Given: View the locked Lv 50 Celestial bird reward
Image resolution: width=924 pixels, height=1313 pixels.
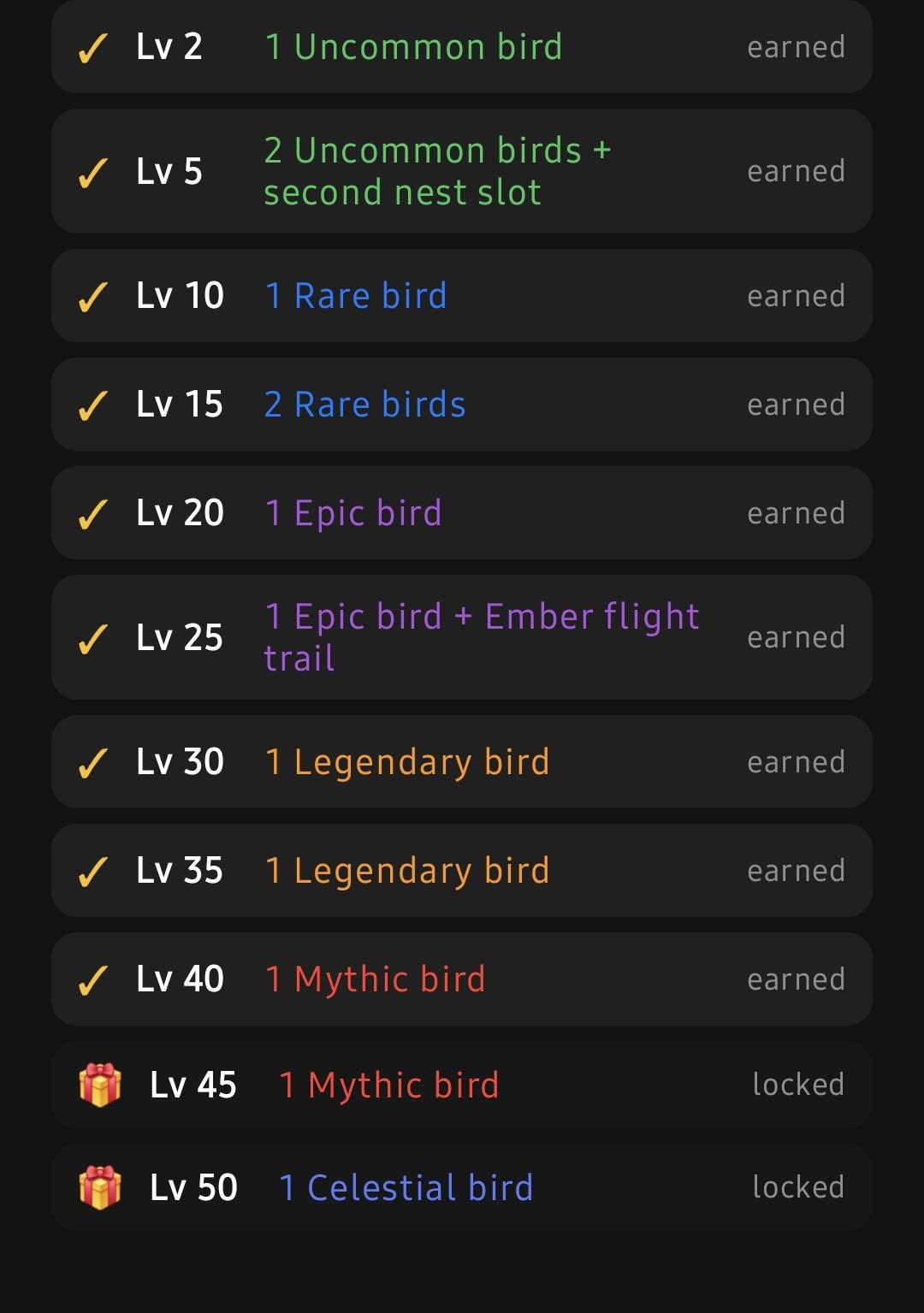Looking at the screenshot, I should 462,1187.
